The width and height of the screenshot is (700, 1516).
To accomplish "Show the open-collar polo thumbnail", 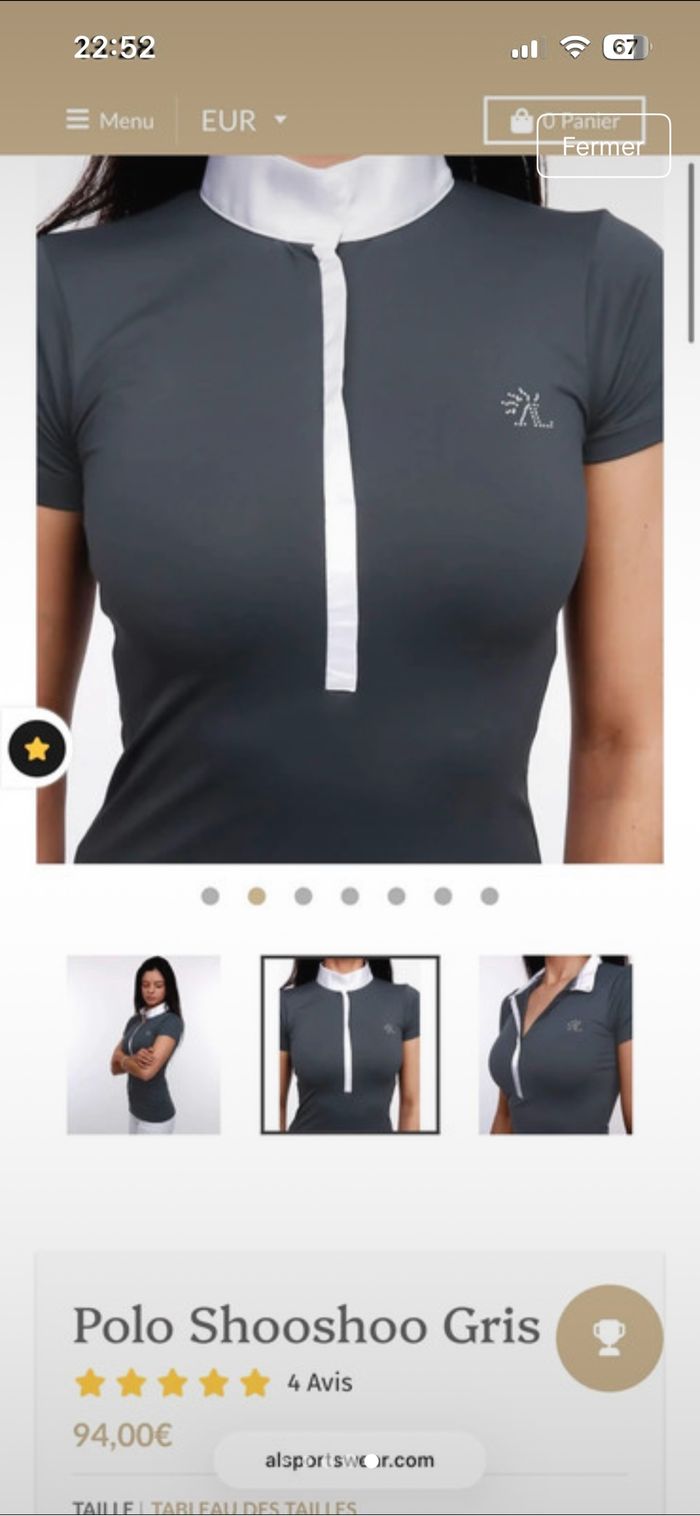I will [555, 1044].
